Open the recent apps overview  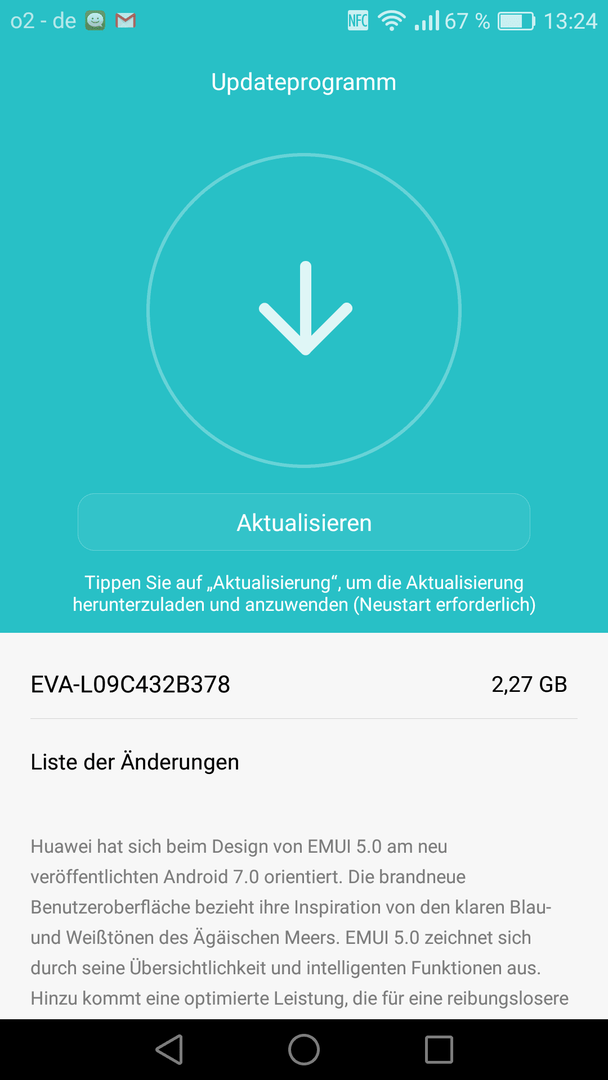point(439,1049)
